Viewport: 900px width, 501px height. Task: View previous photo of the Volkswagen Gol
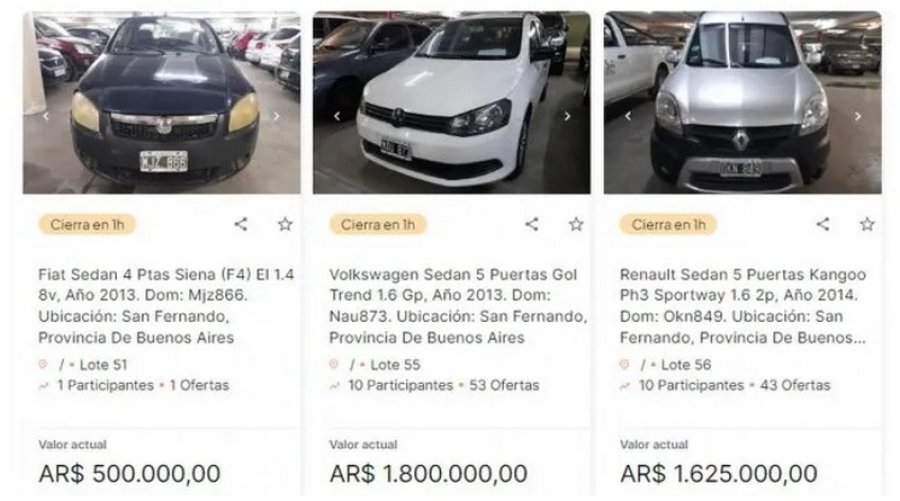(336, 116)
